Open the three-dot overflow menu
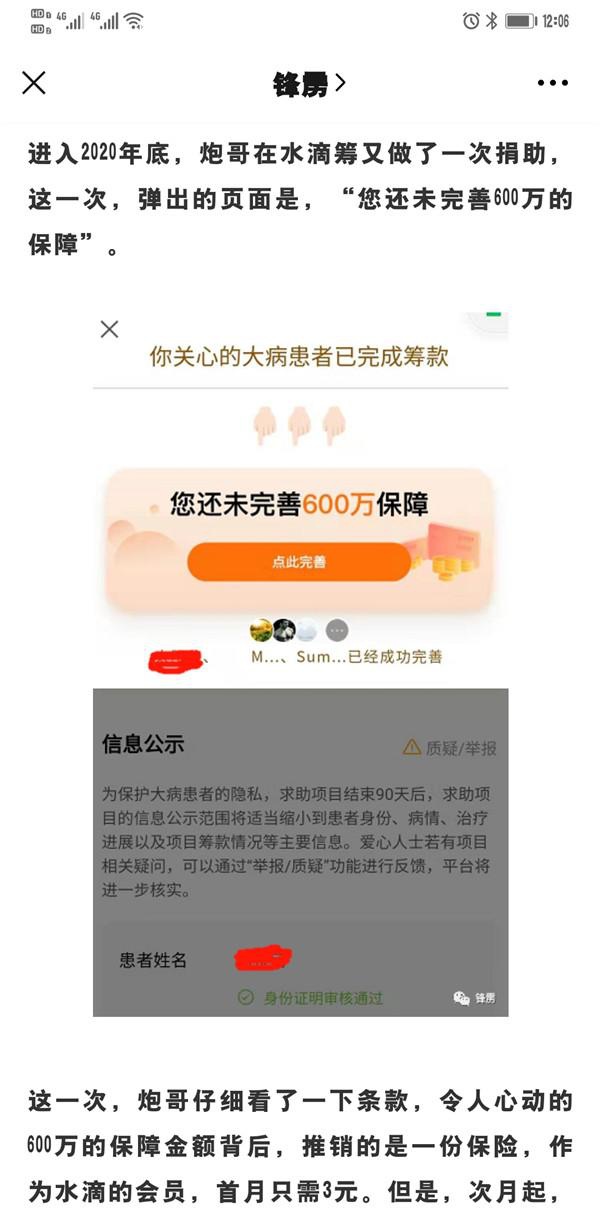Image resolution: width=600 pixels, height=1222 pixels. (x=552, y=84)
